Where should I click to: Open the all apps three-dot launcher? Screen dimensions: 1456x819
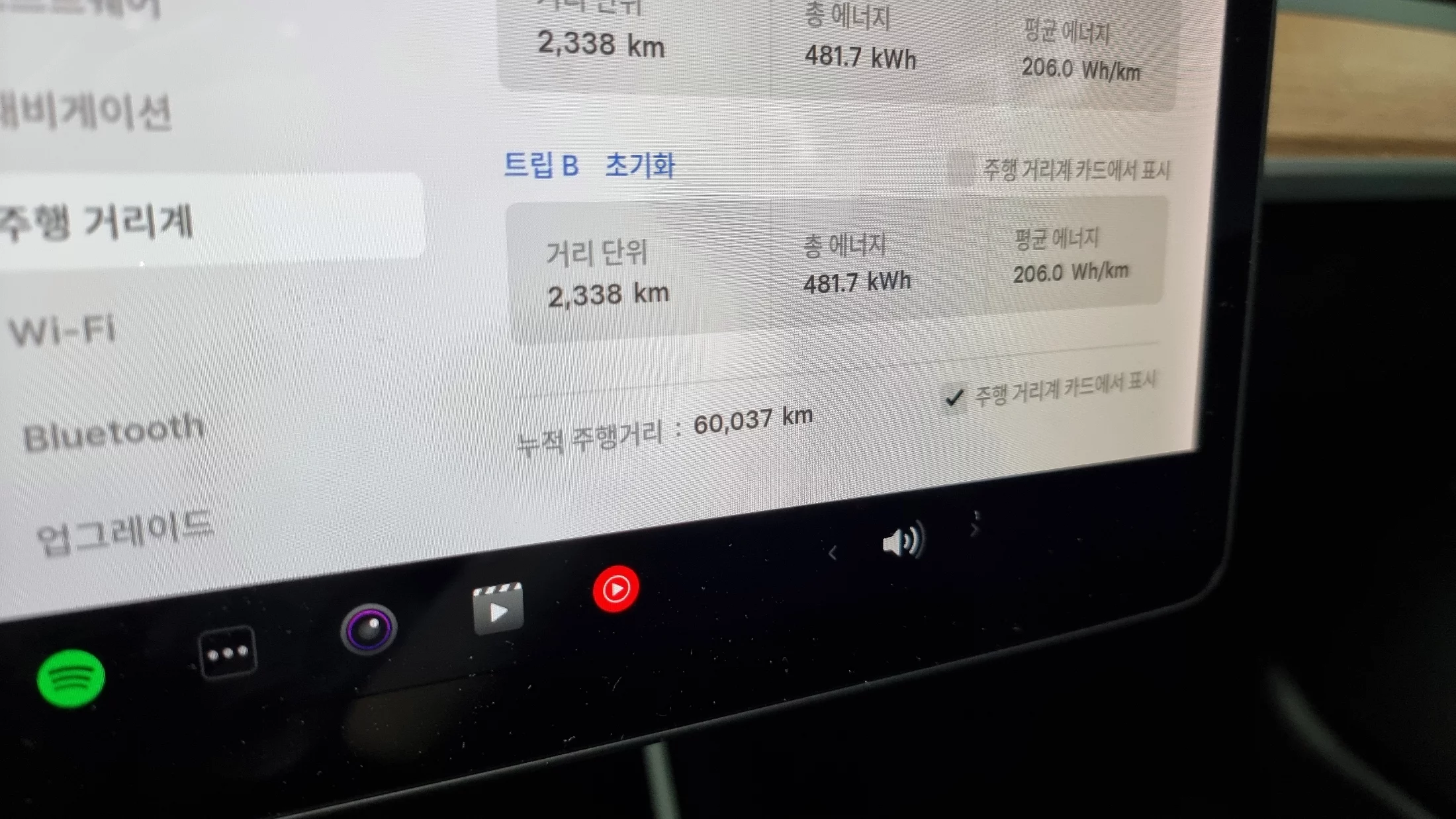[x=227, y=653]
